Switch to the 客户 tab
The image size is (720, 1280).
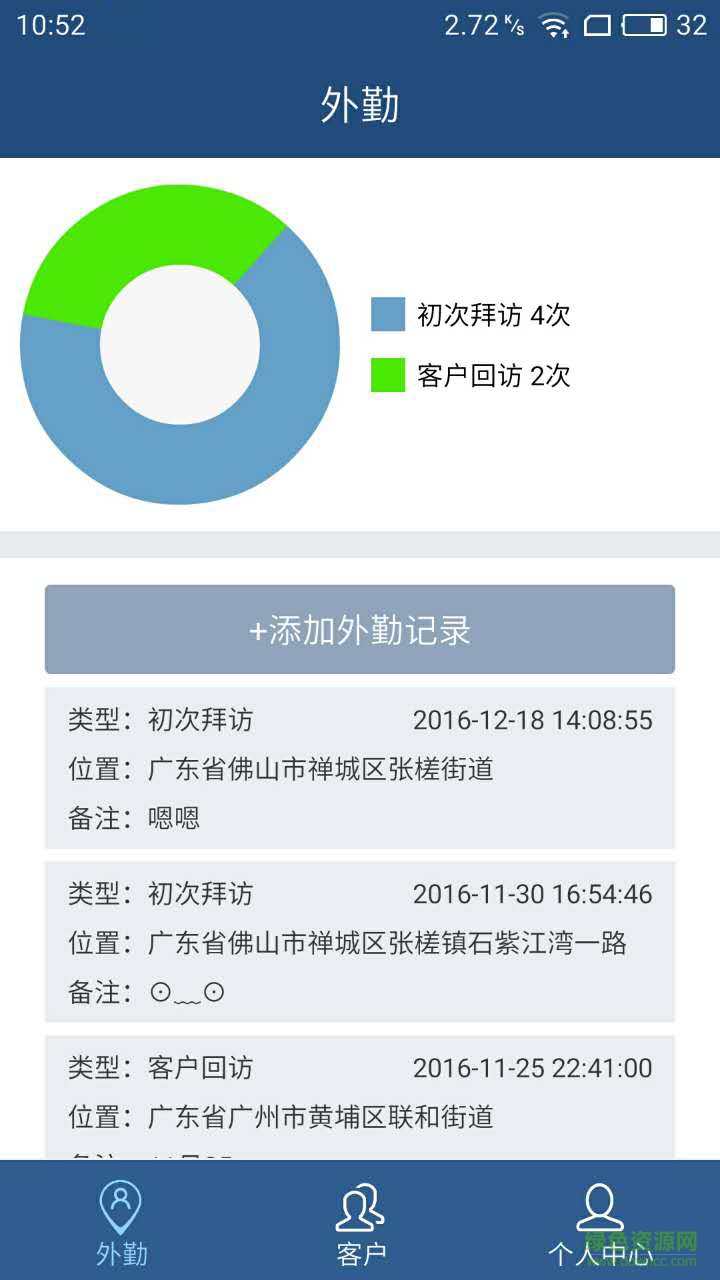click(x=360, y=1222)
